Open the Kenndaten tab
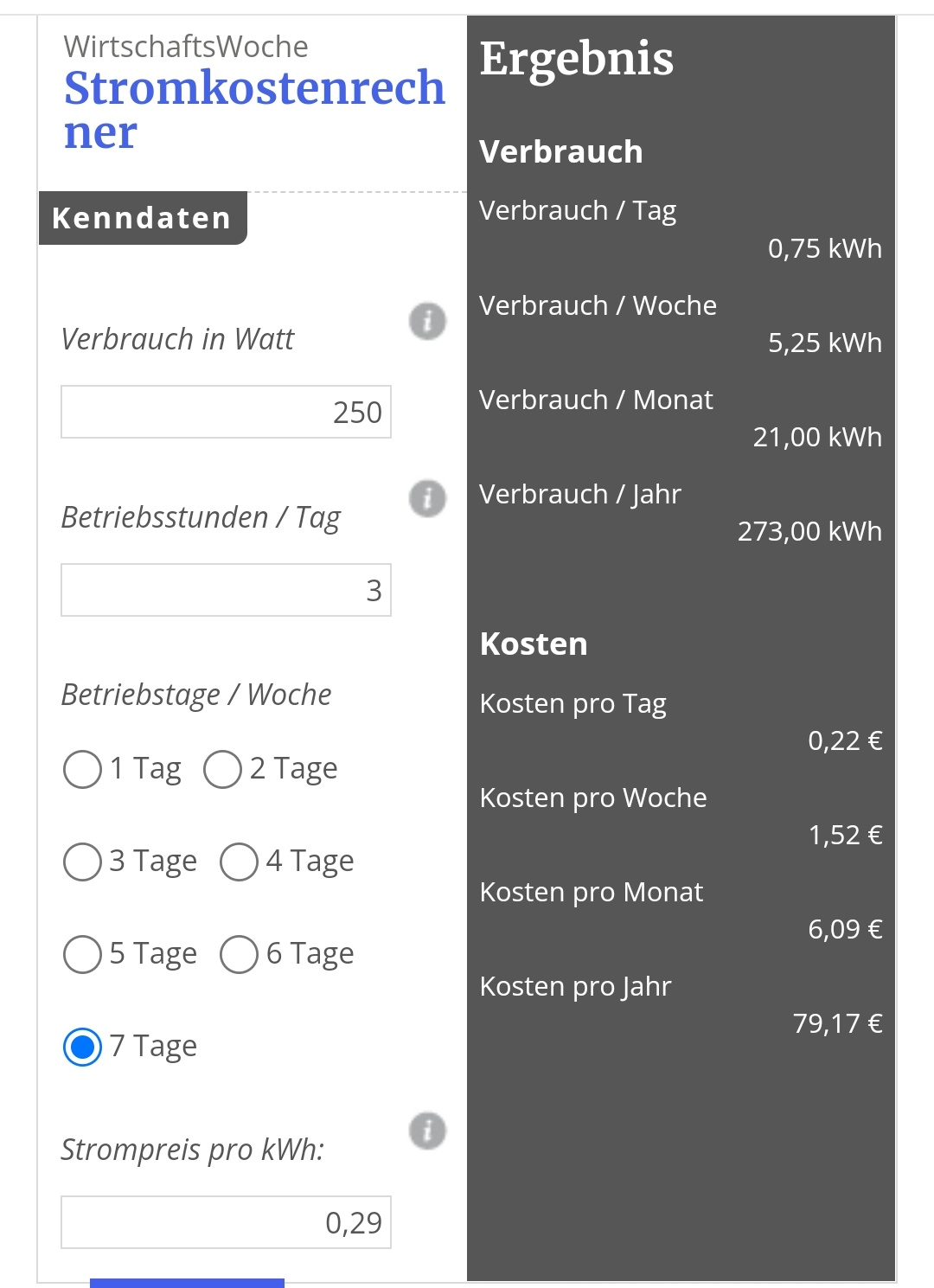The width and height of the screenshot is (934, 1288). click(x=142, y=218)
